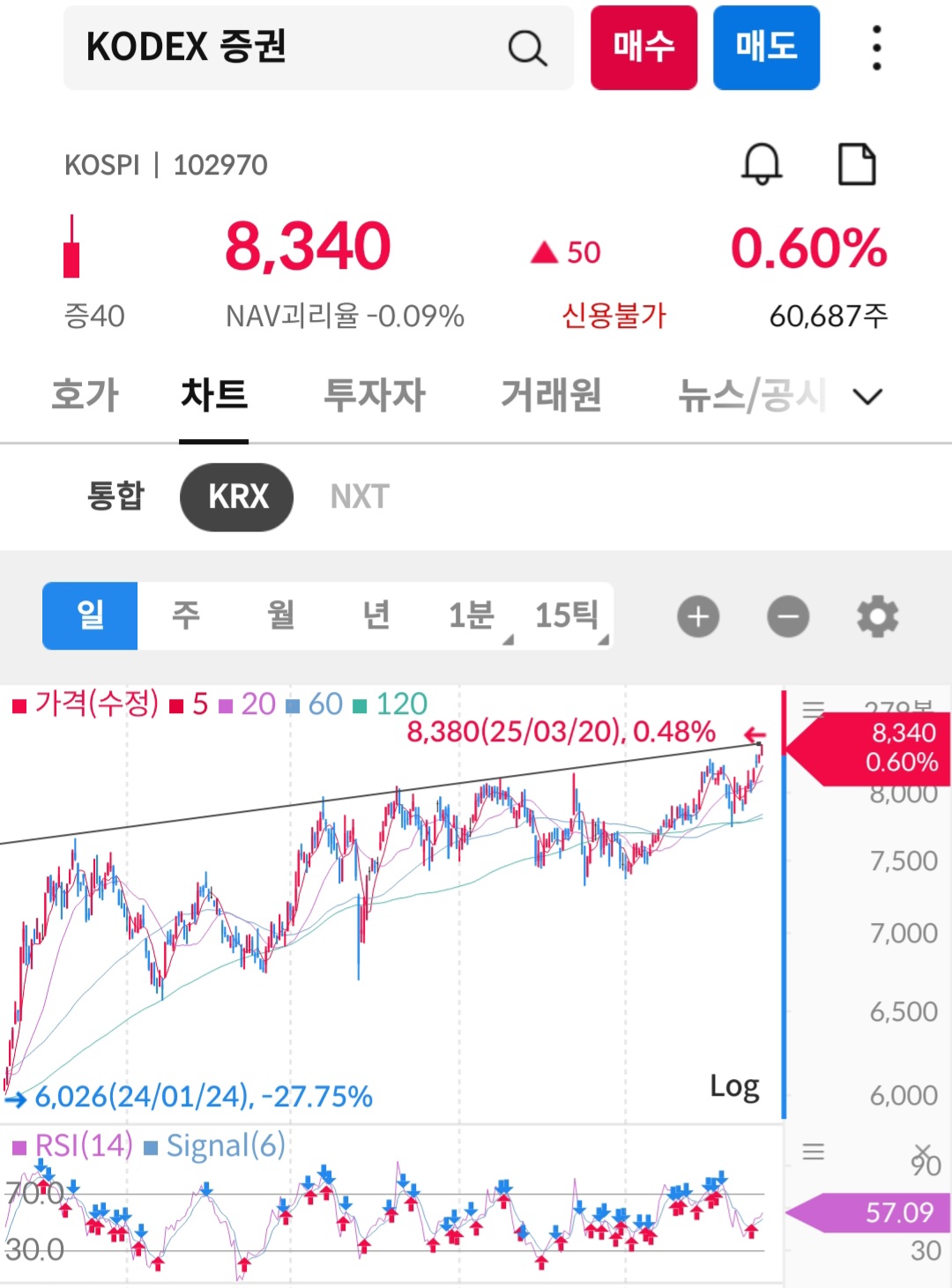Zoom out the chart with minus button
This screenshot has width=952, height=1288.
(788, 616)
